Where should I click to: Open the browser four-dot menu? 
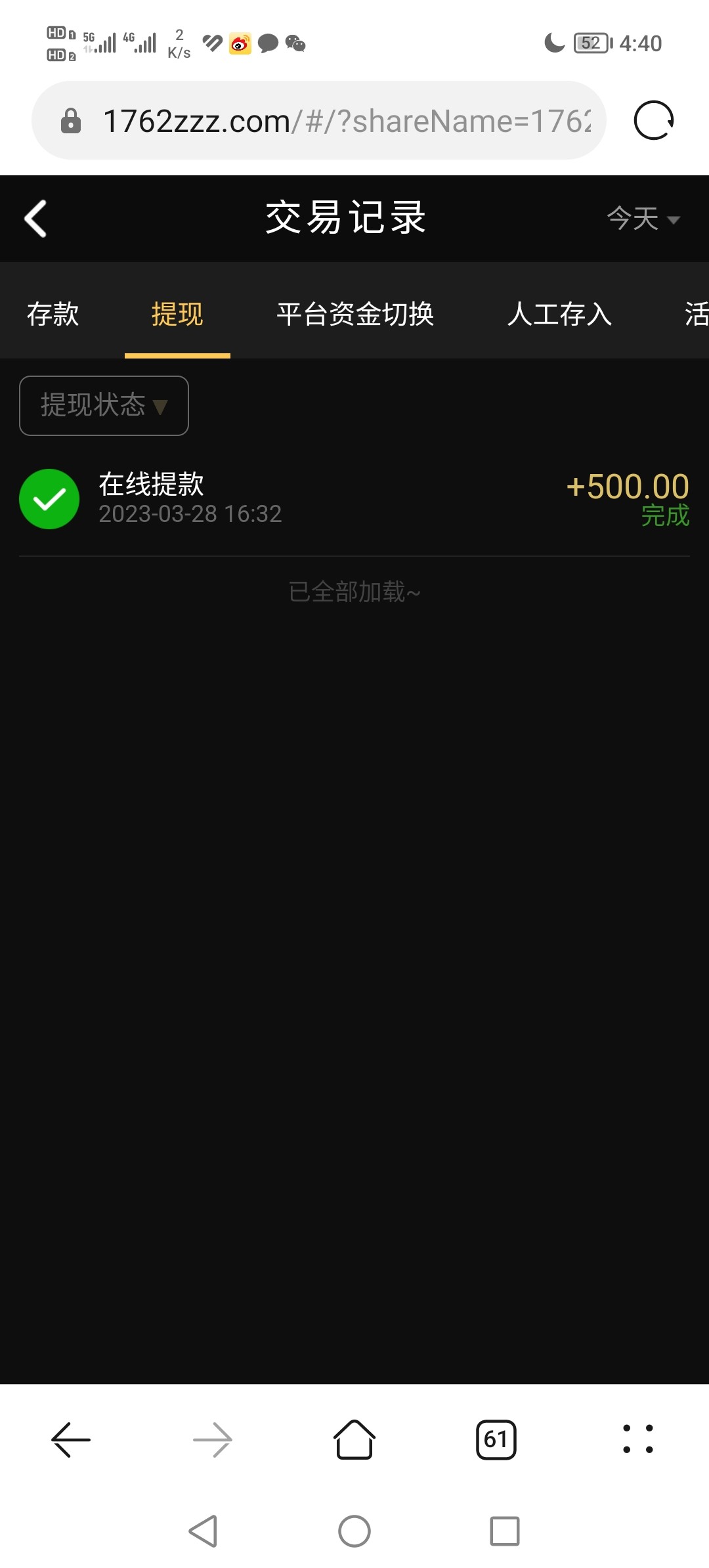tap(637, 1439)
